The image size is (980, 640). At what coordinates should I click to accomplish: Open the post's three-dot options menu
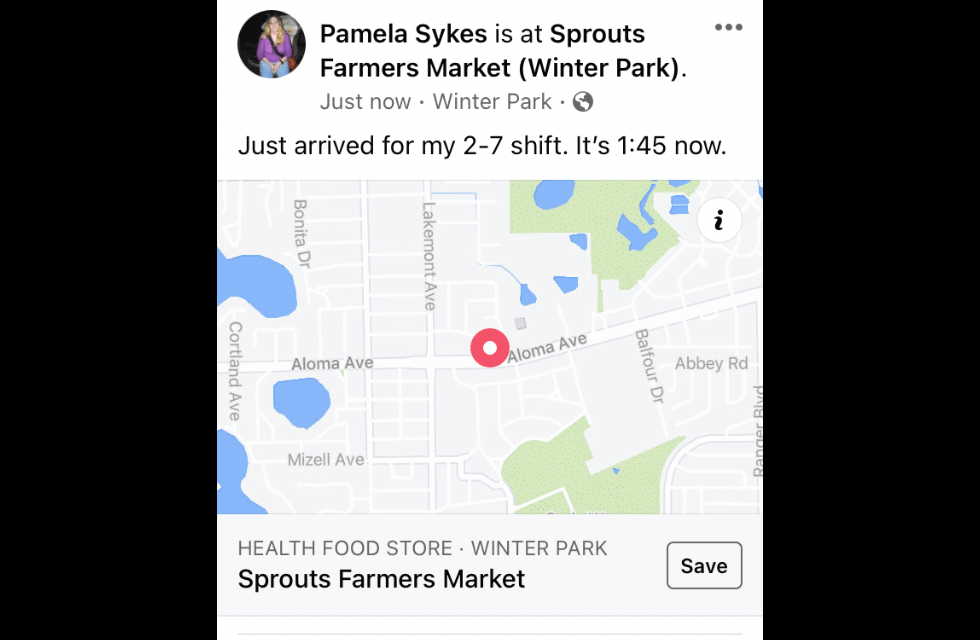tap(728, 27)
